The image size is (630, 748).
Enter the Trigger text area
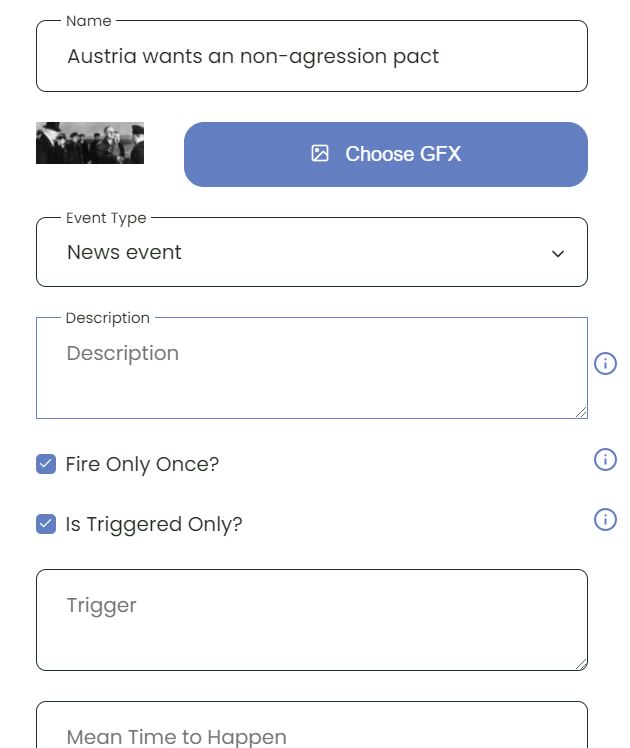311,620
